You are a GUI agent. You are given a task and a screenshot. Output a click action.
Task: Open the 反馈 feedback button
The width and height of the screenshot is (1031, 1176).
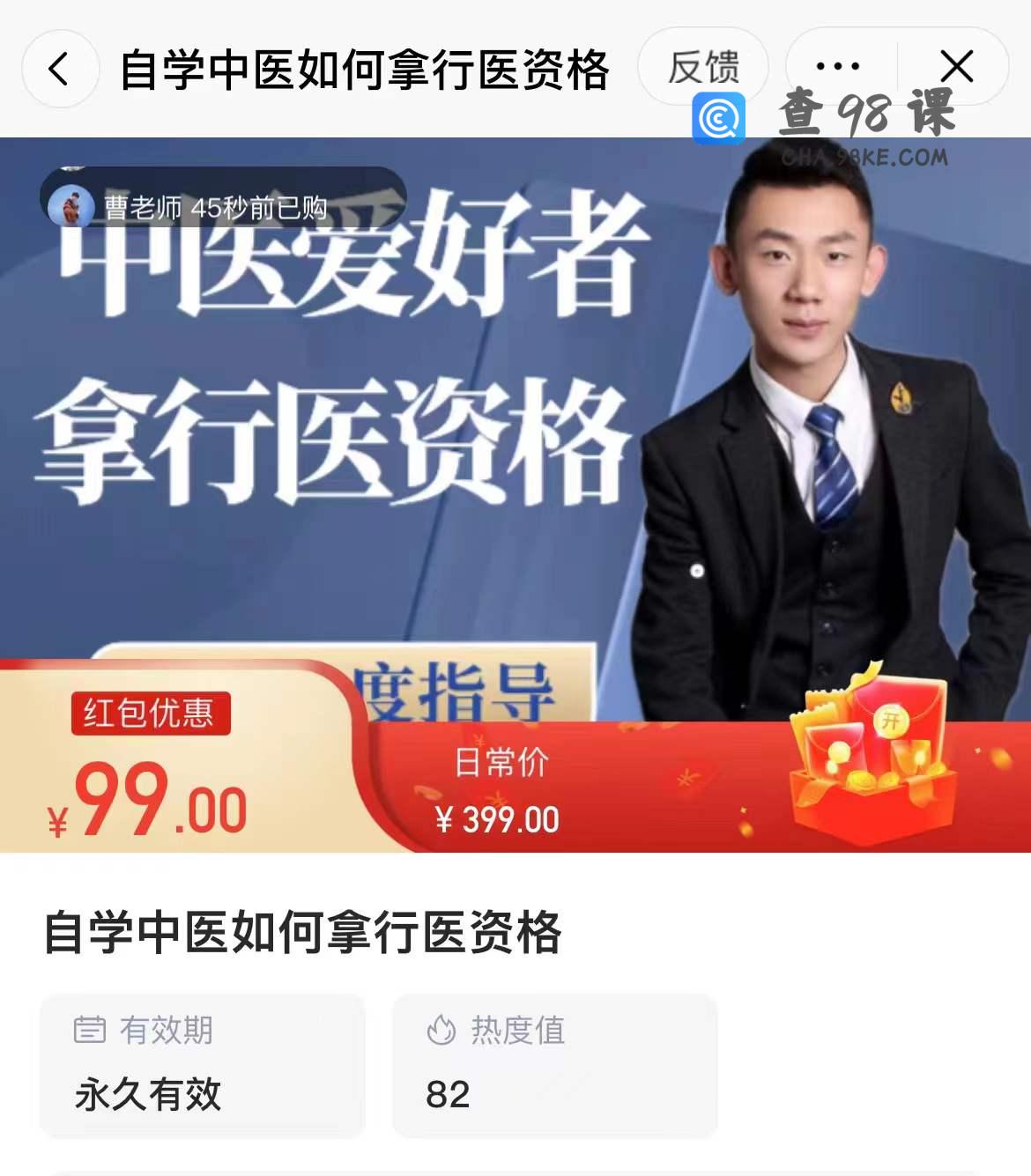tap(702, 67)
